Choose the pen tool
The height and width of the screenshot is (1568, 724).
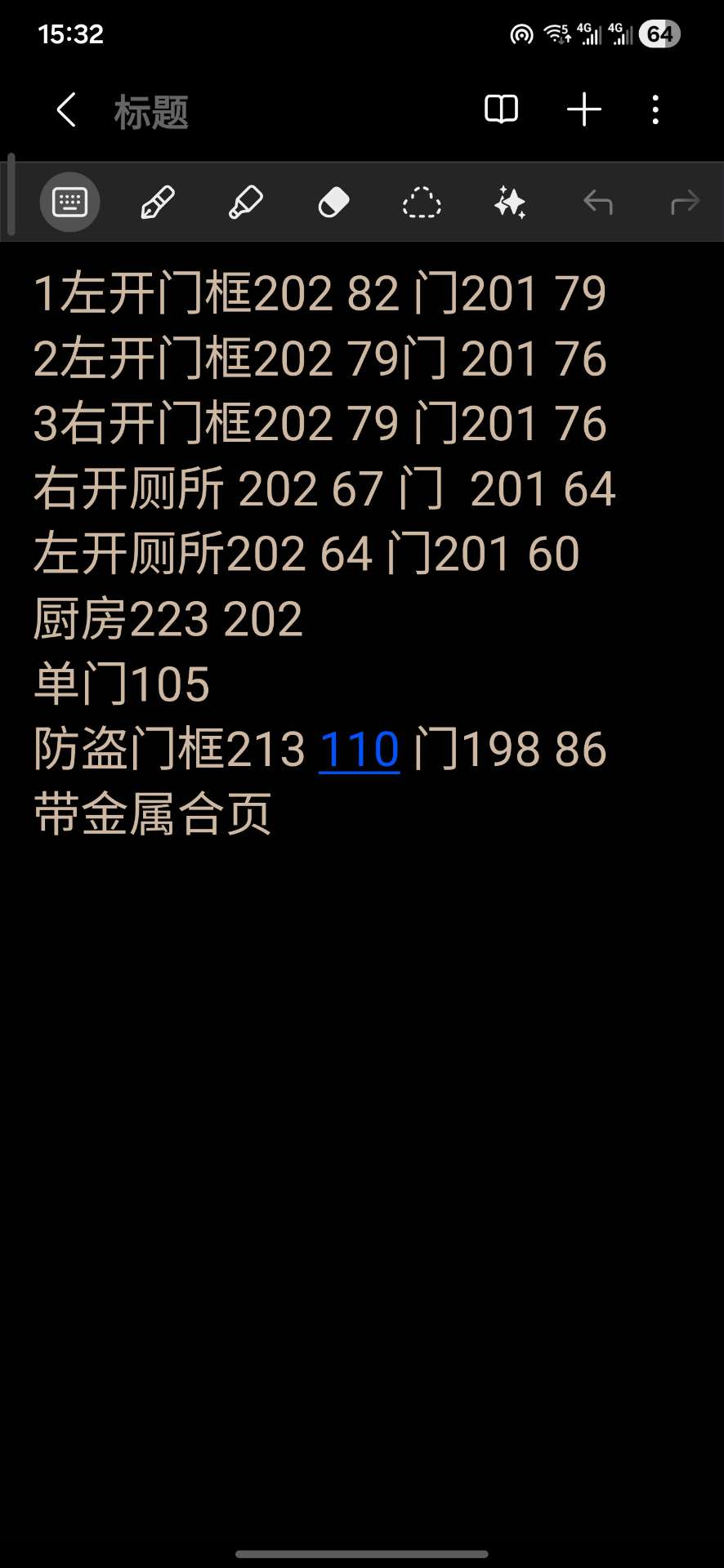[x=158, y=202]
